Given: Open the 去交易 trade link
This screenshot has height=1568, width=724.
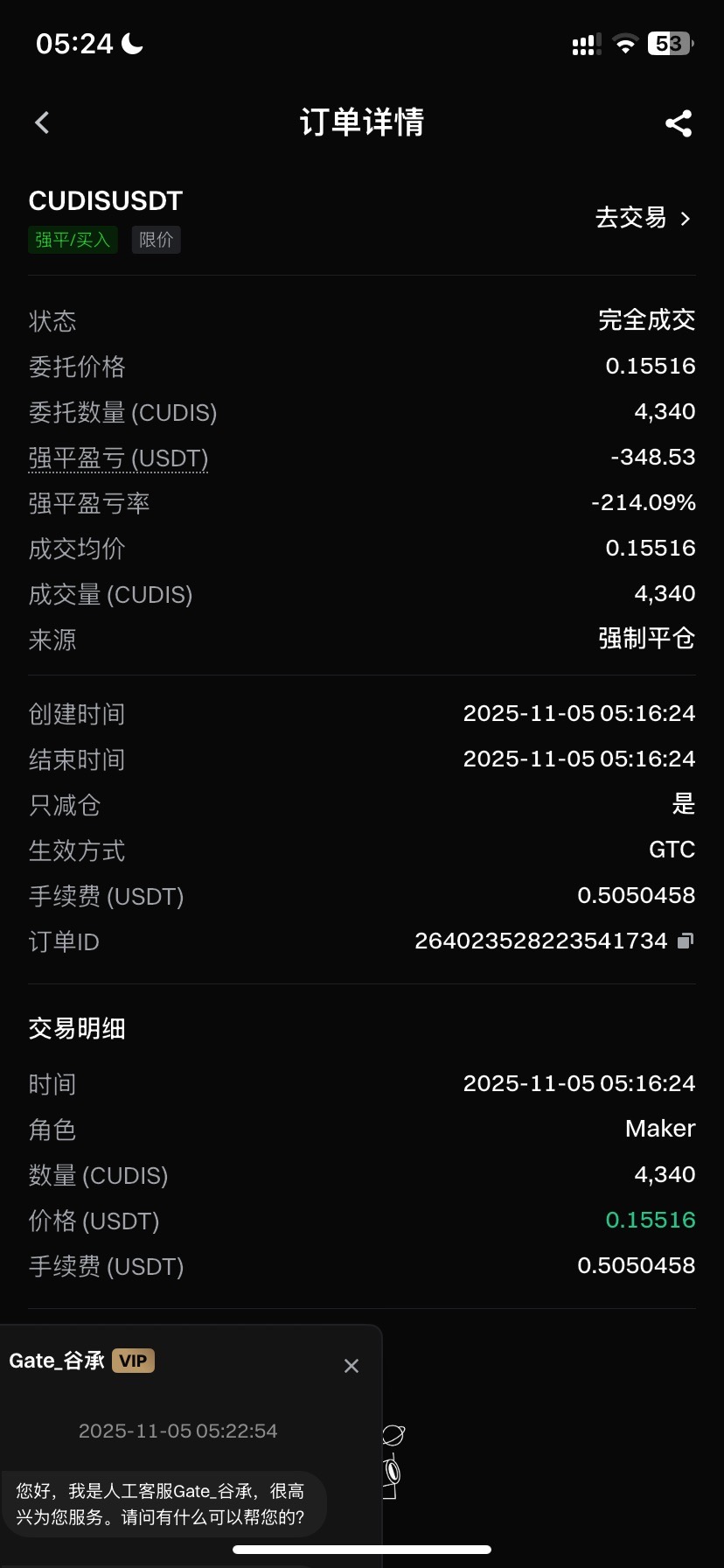Looking at the screenshot, I should coord(644,218).
